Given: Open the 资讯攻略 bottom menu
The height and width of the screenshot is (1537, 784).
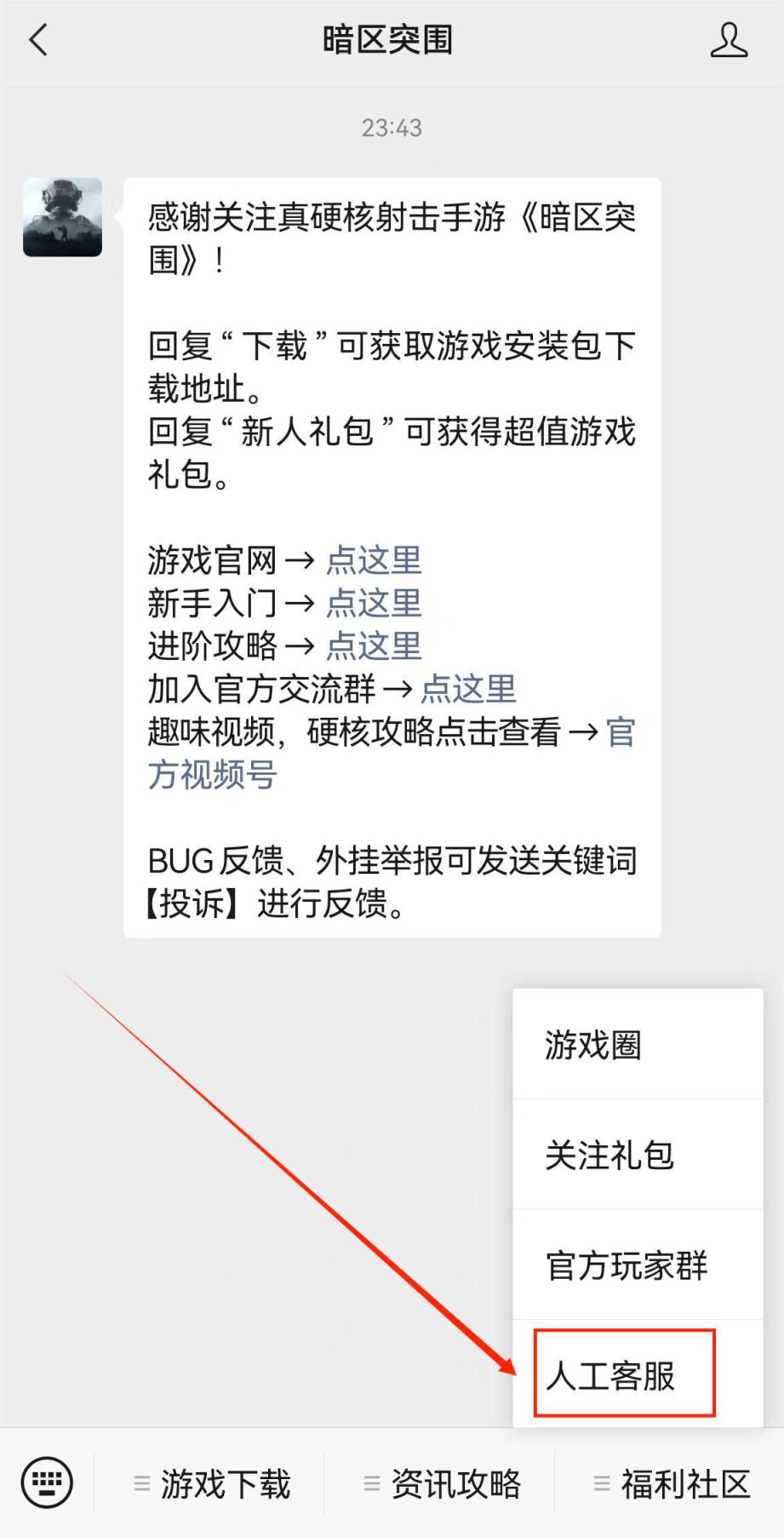Looking at the screenshot, I should click(x=443, y=1484).
